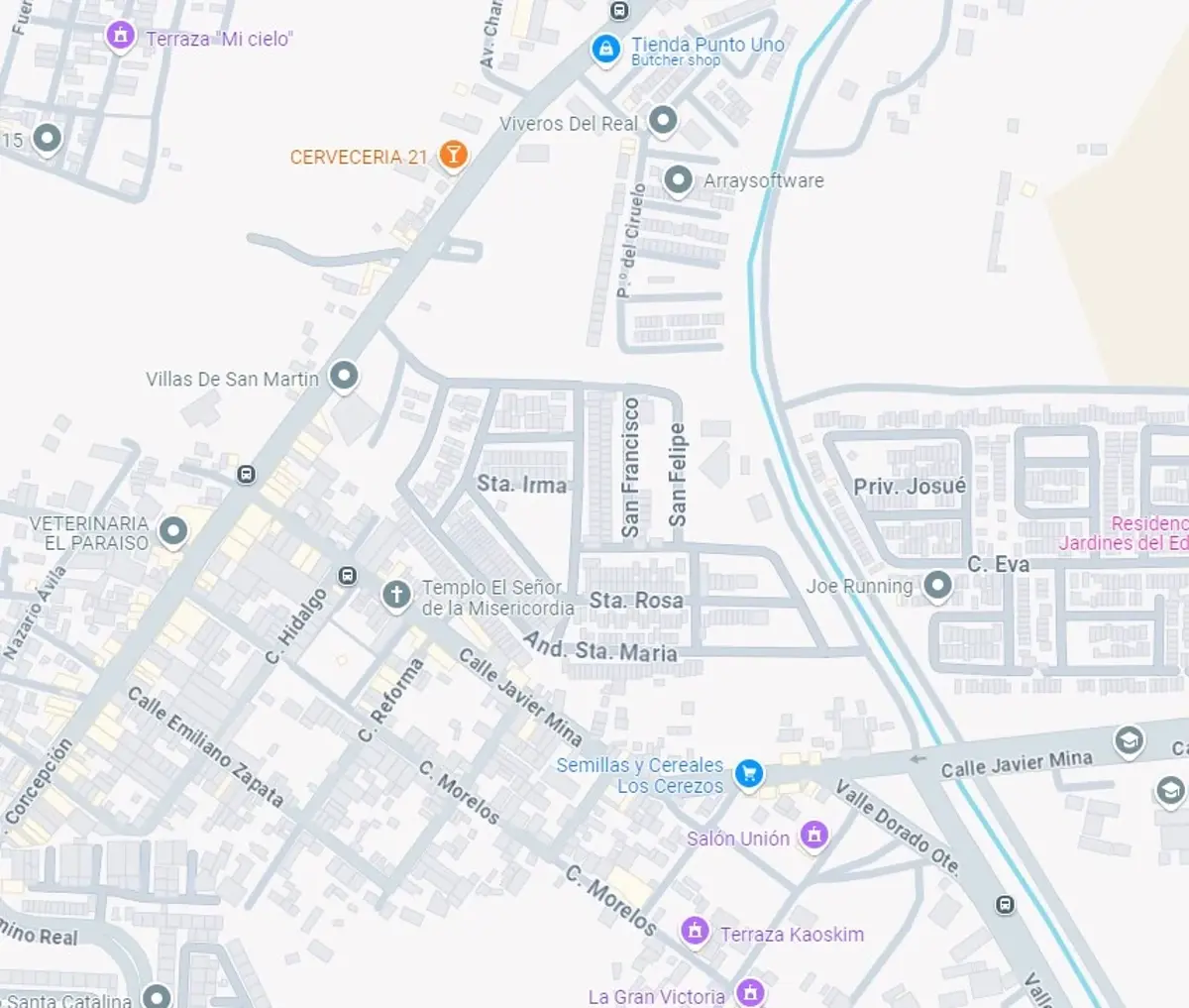Open the CERVECERIA 21 bar pin
1189x1008 pixels.
click(x=453, y=156)
